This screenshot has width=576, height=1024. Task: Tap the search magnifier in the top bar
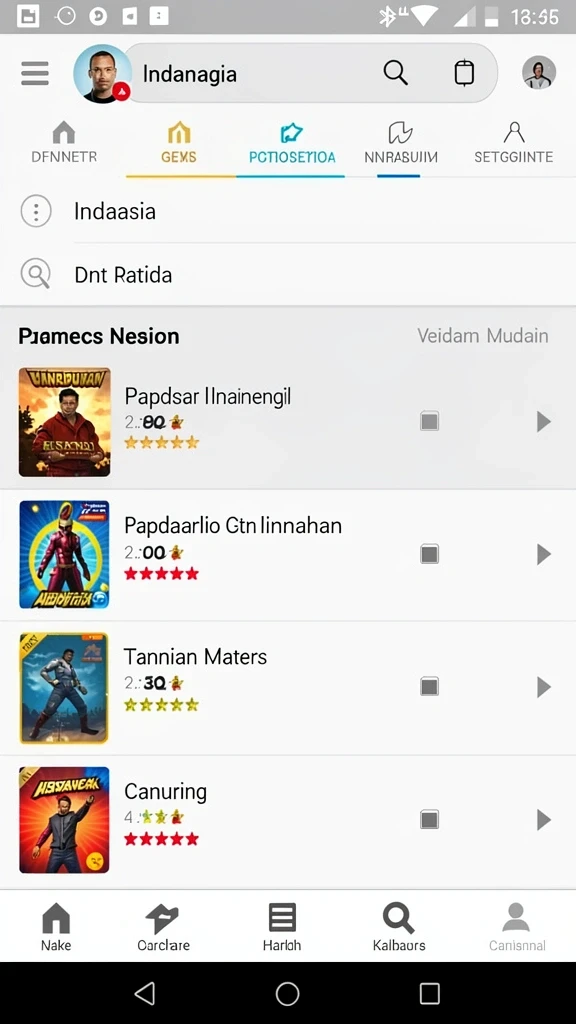click(x=395, y=72)
